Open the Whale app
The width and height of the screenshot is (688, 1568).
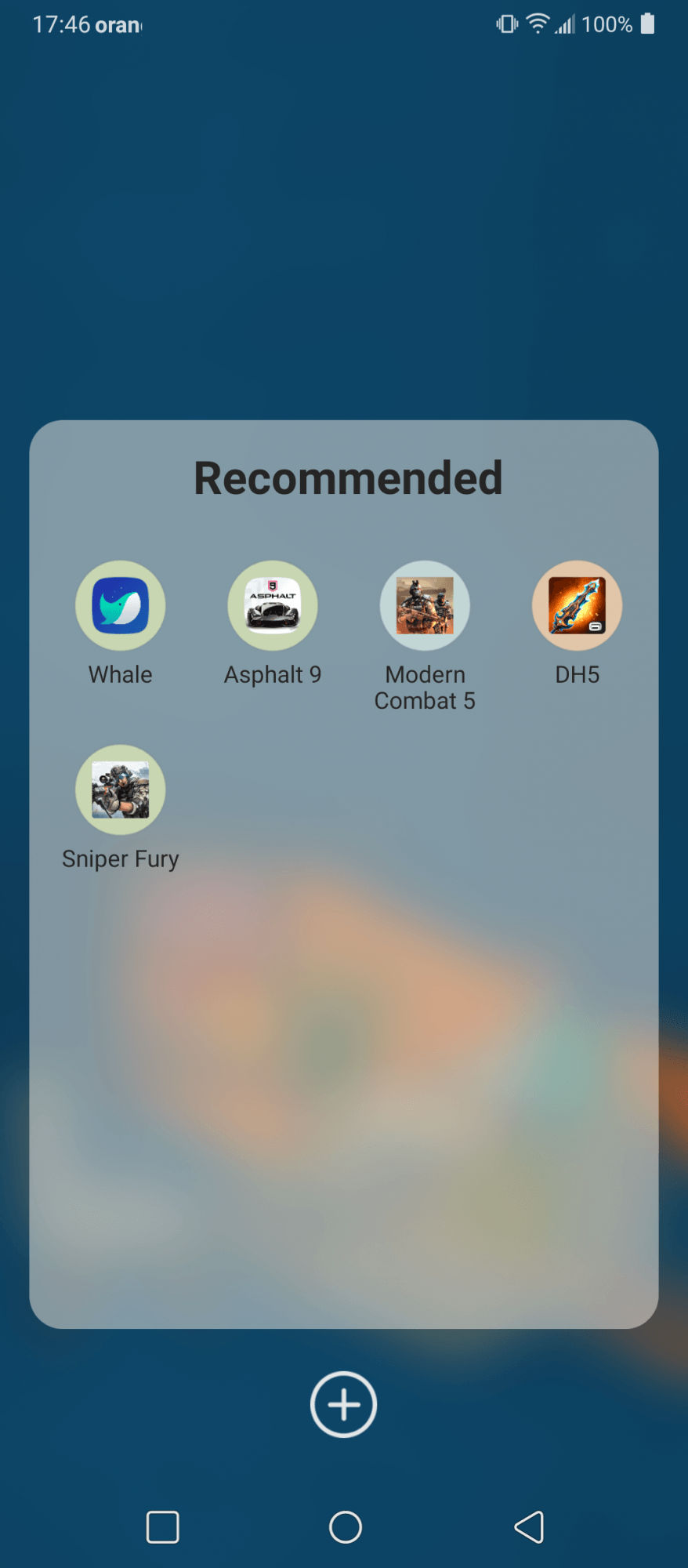(120, 605)
